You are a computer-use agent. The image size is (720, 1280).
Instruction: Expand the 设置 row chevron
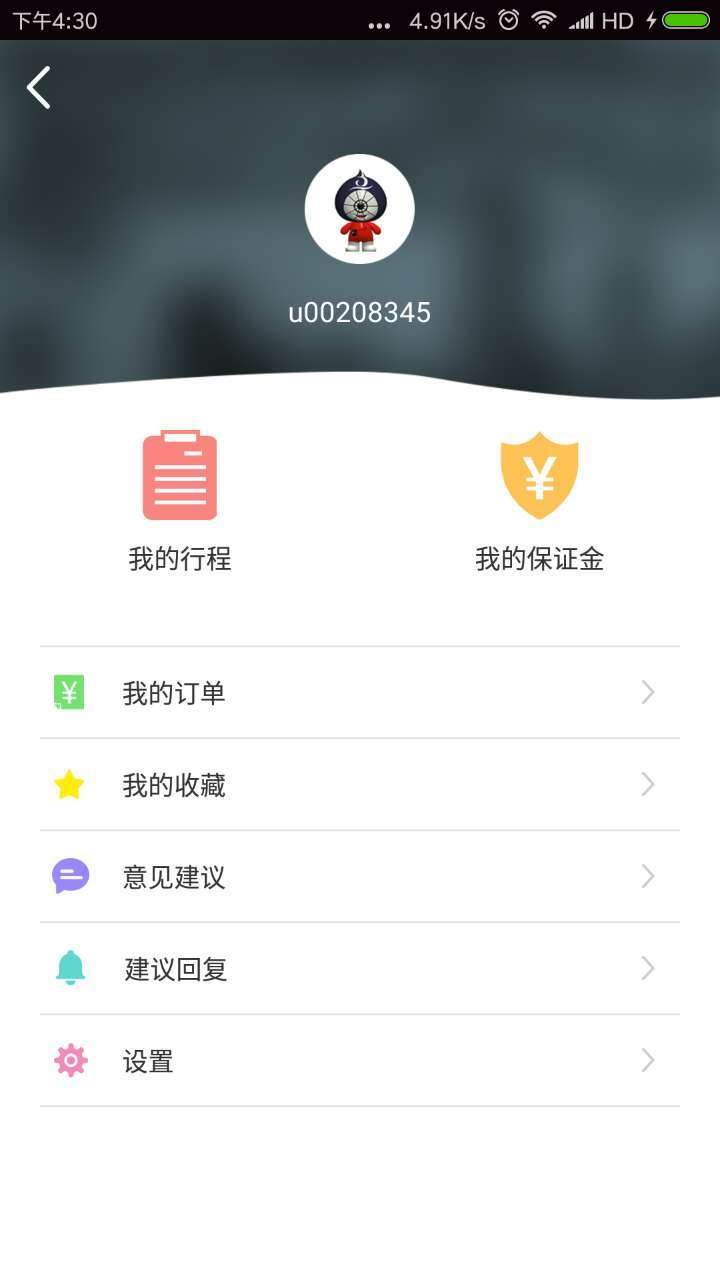[648, 1060]
